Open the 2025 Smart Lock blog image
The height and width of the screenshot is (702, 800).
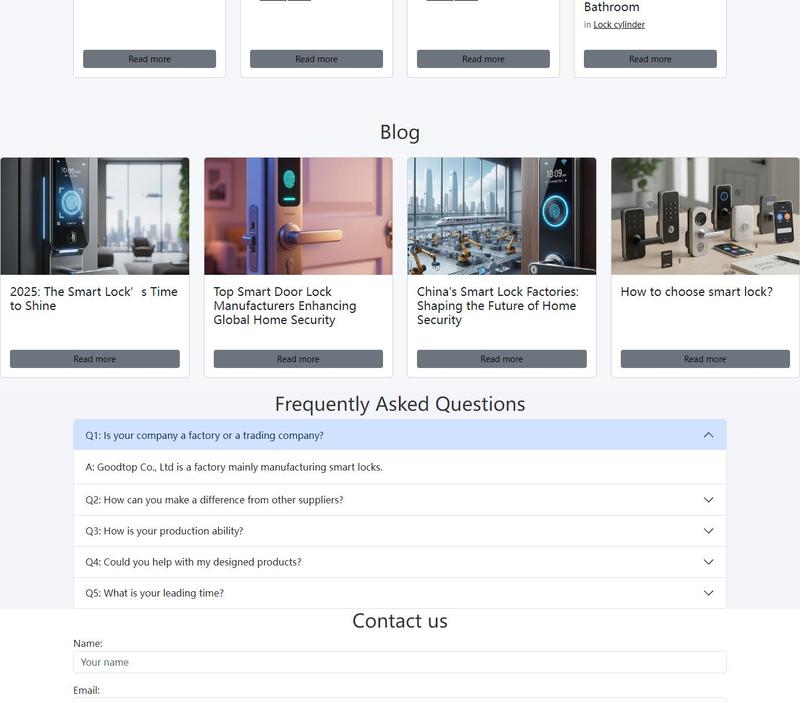pos(95,216)
